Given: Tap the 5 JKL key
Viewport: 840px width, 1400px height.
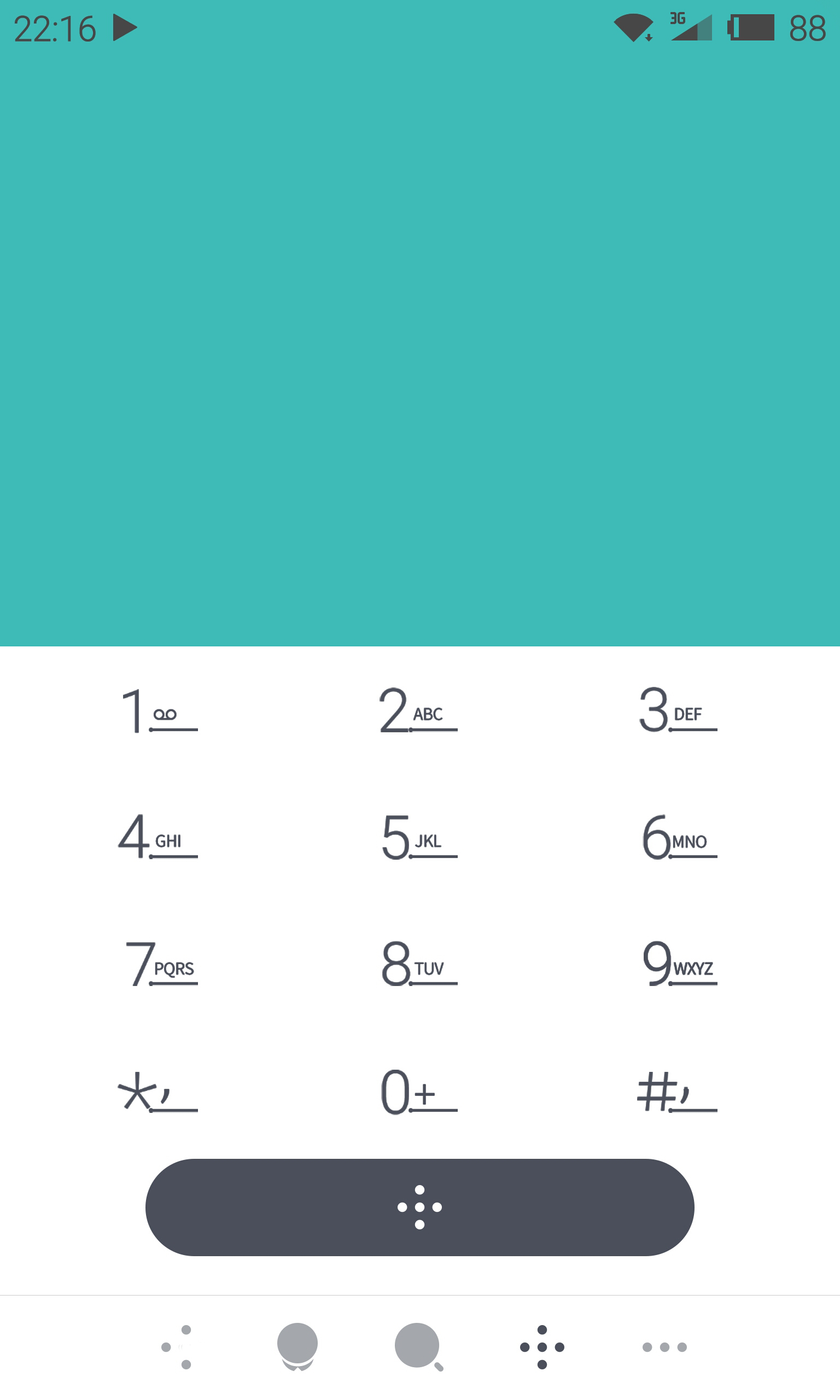Looking at the screenshot, I should coord(418,837).
